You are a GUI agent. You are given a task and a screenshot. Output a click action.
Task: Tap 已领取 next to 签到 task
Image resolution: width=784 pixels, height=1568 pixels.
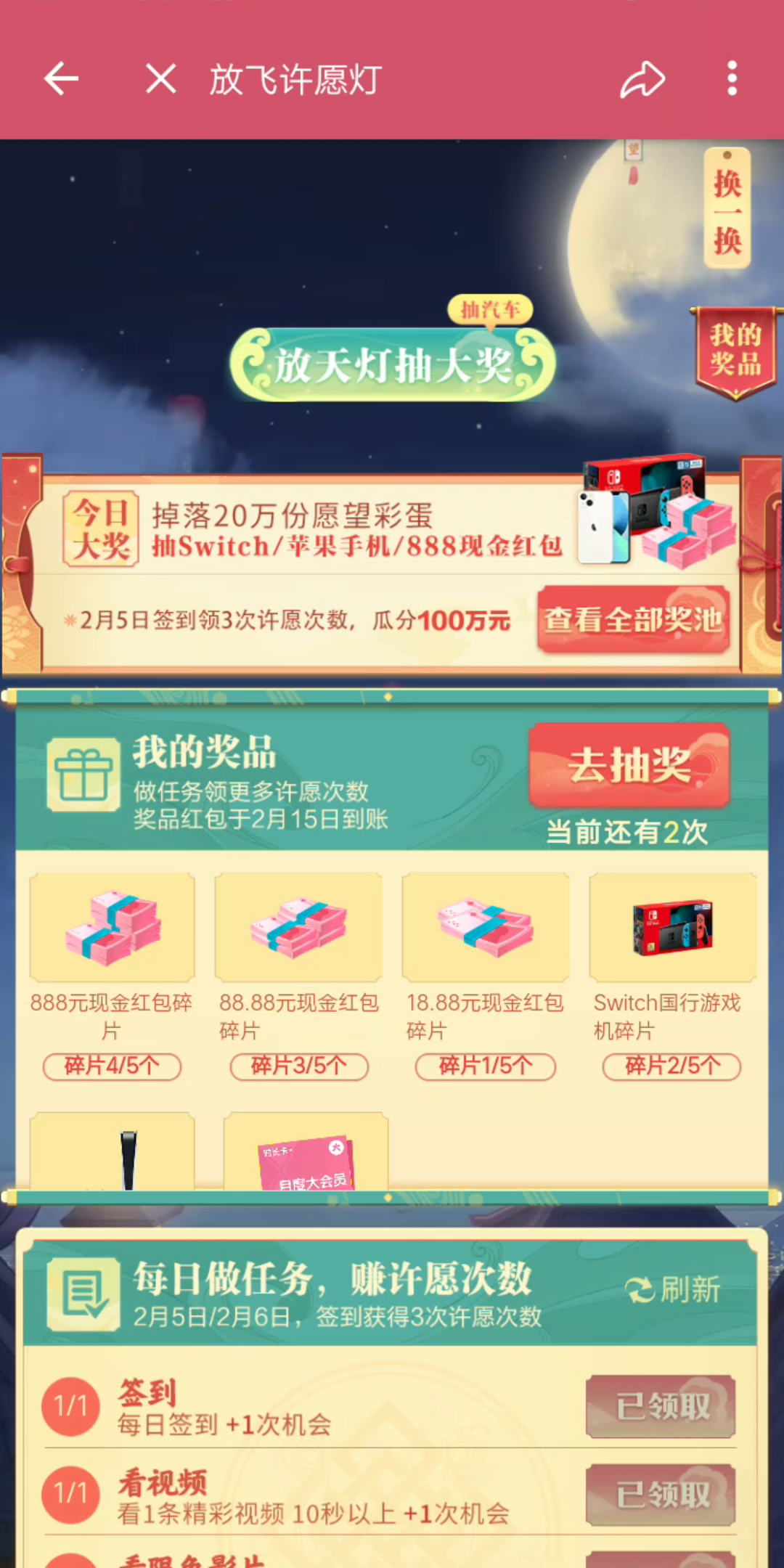pos(661,1407)
